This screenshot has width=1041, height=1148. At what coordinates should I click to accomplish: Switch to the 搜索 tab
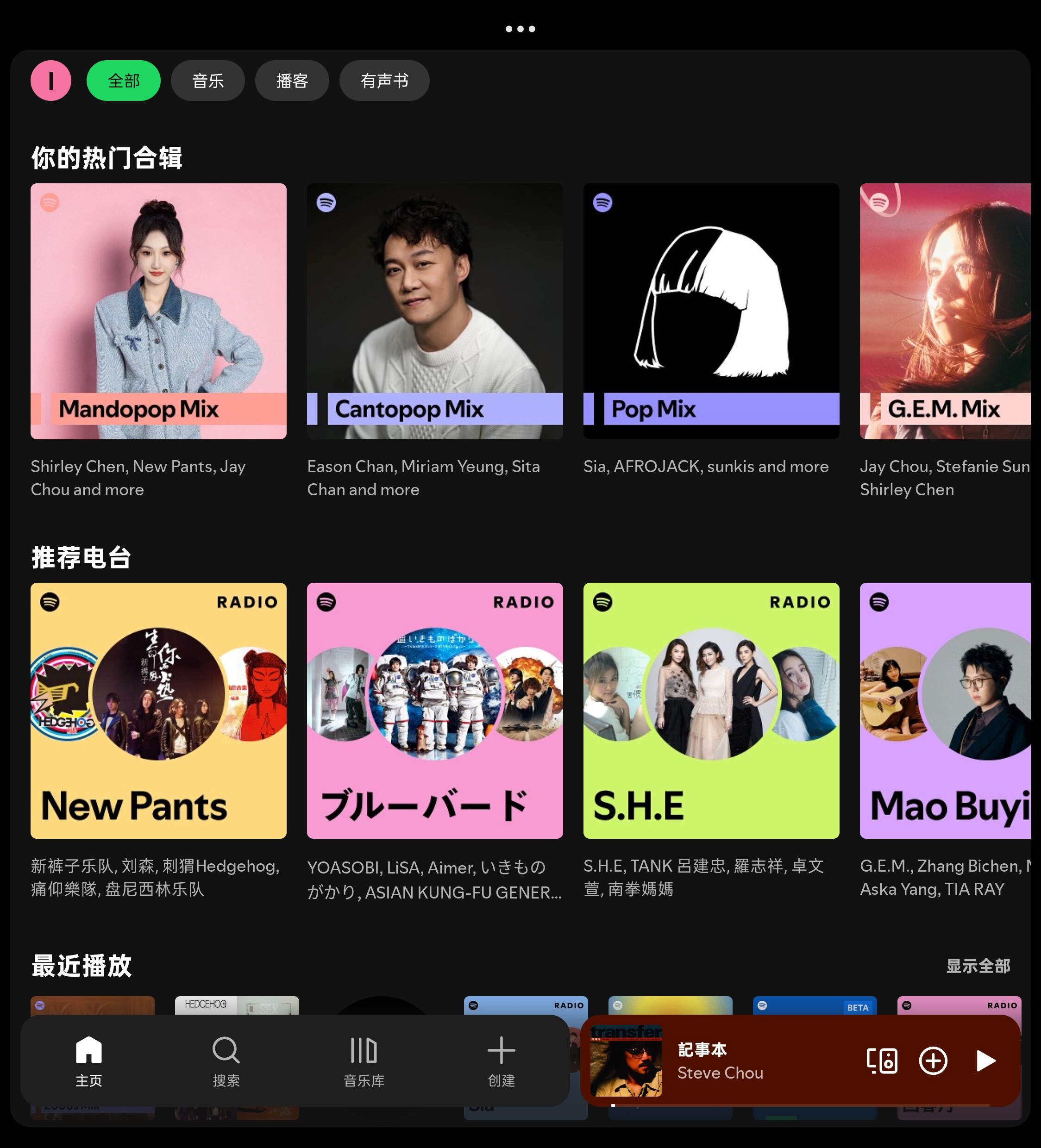coord(226,1061)
